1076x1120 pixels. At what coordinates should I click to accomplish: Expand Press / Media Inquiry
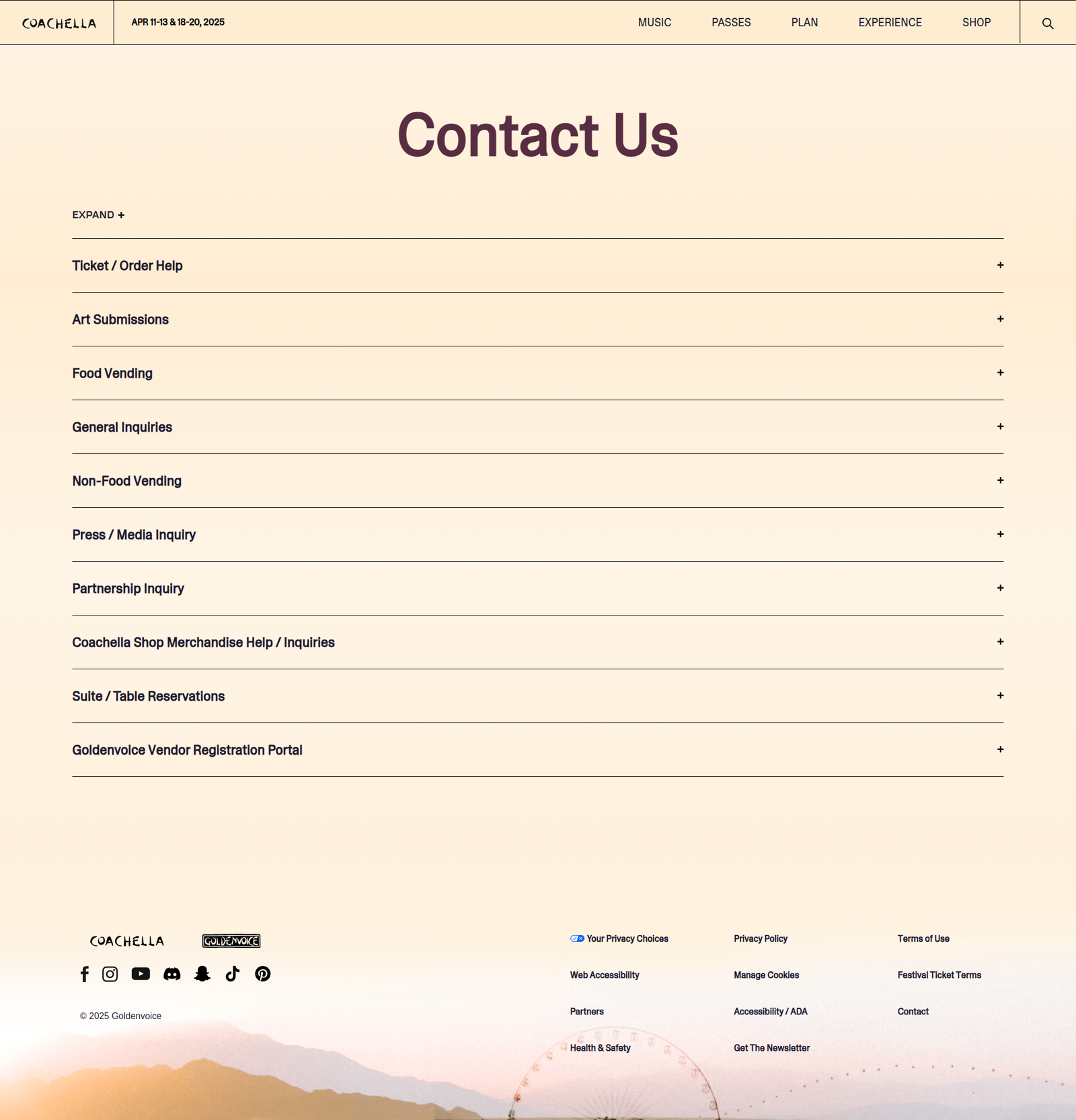134,535
